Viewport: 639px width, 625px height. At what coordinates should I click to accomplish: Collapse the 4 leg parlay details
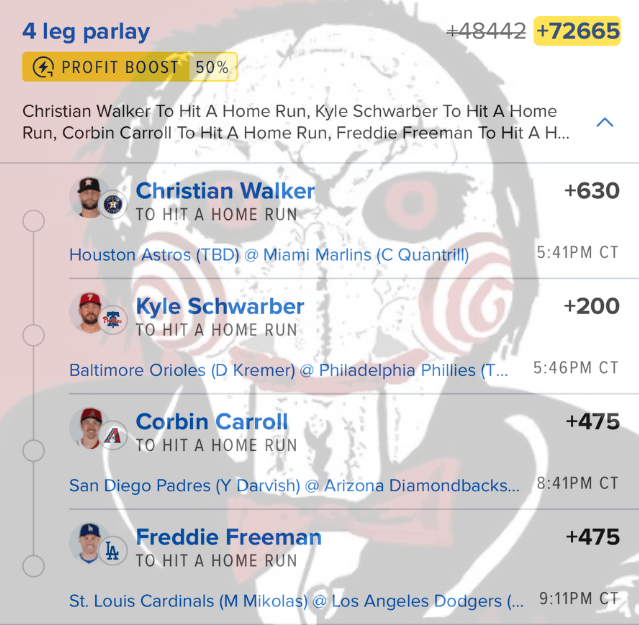tap(604, 123)
